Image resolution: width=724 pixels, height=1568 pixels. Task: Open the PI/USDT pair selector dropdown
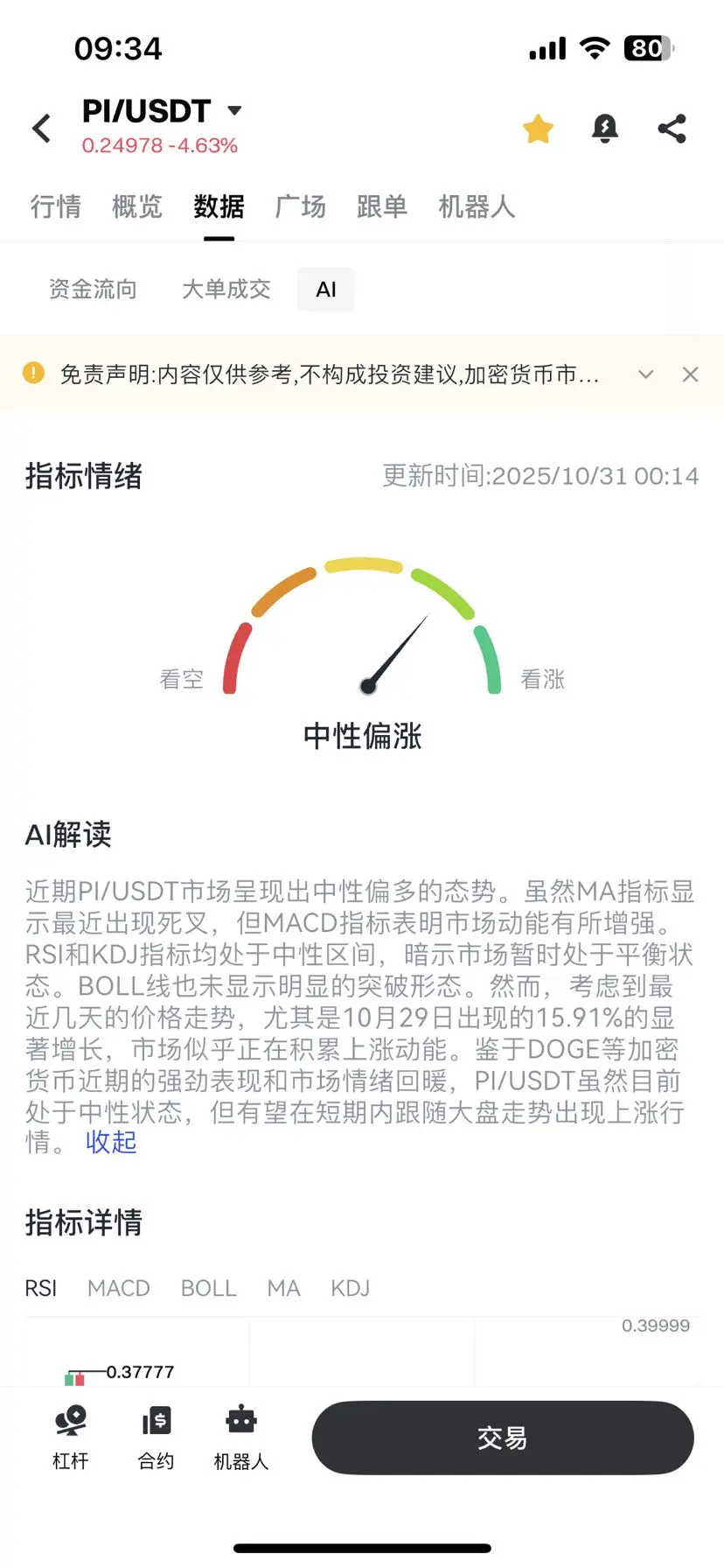[x=233, y=111]
